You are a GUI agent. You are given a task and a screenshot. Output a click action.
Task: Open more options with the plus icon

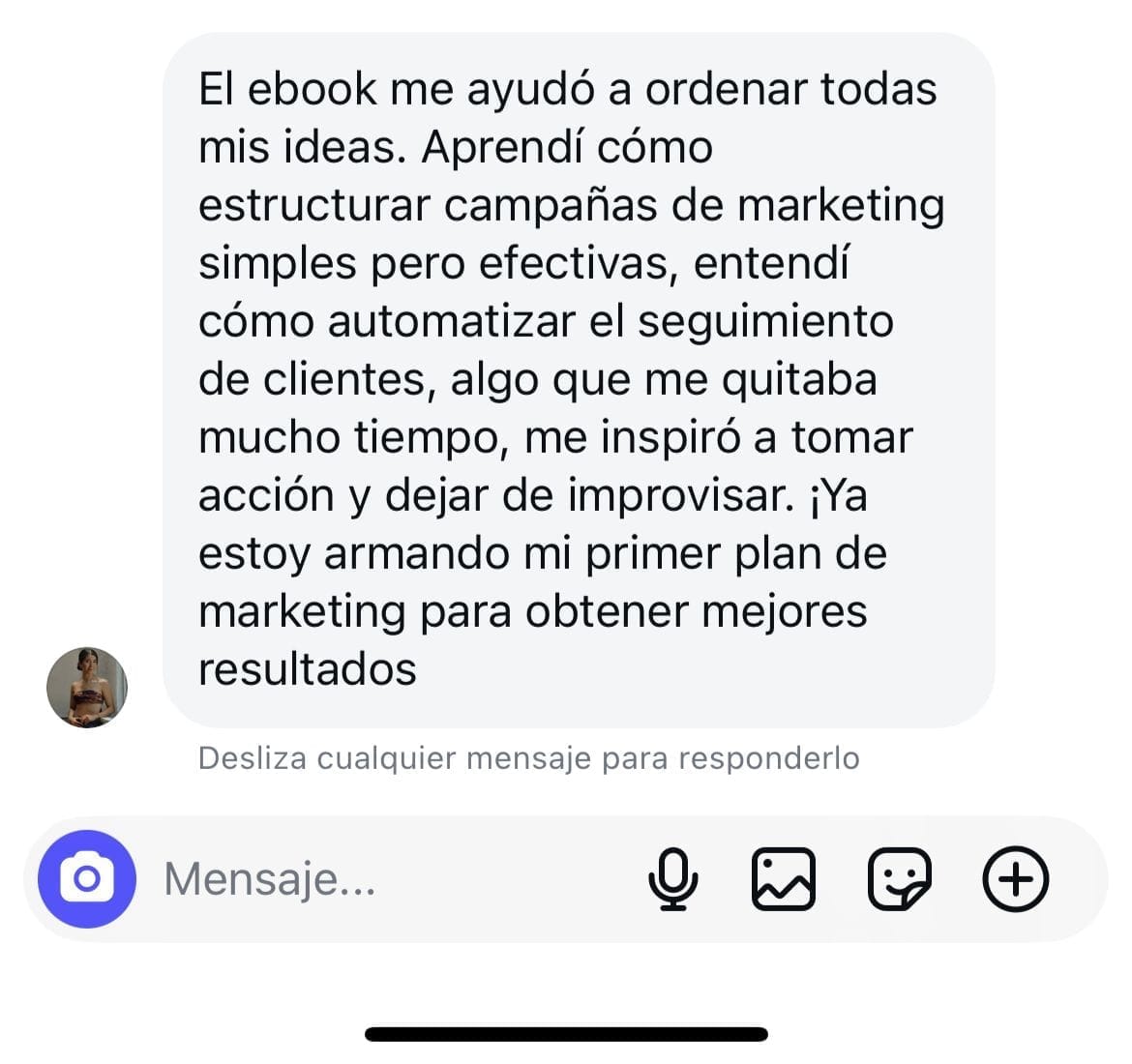(1015, 879)
